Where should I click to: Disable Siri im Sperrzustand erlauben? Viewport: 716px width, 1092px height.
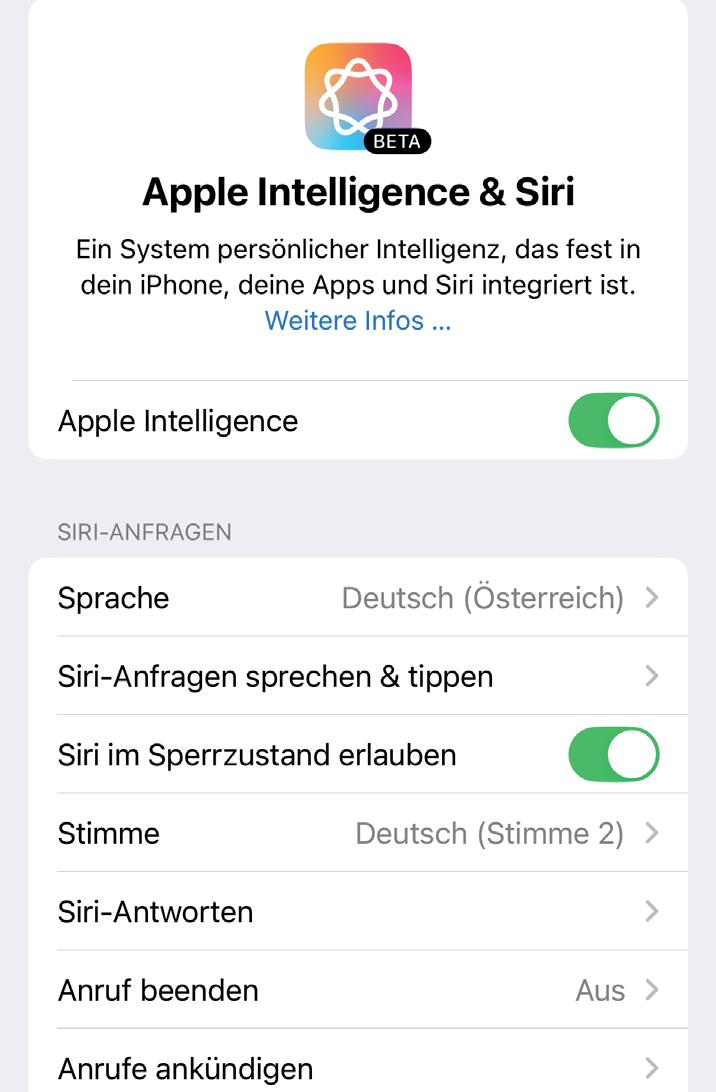pyautogui.click(x=614, y=755)
